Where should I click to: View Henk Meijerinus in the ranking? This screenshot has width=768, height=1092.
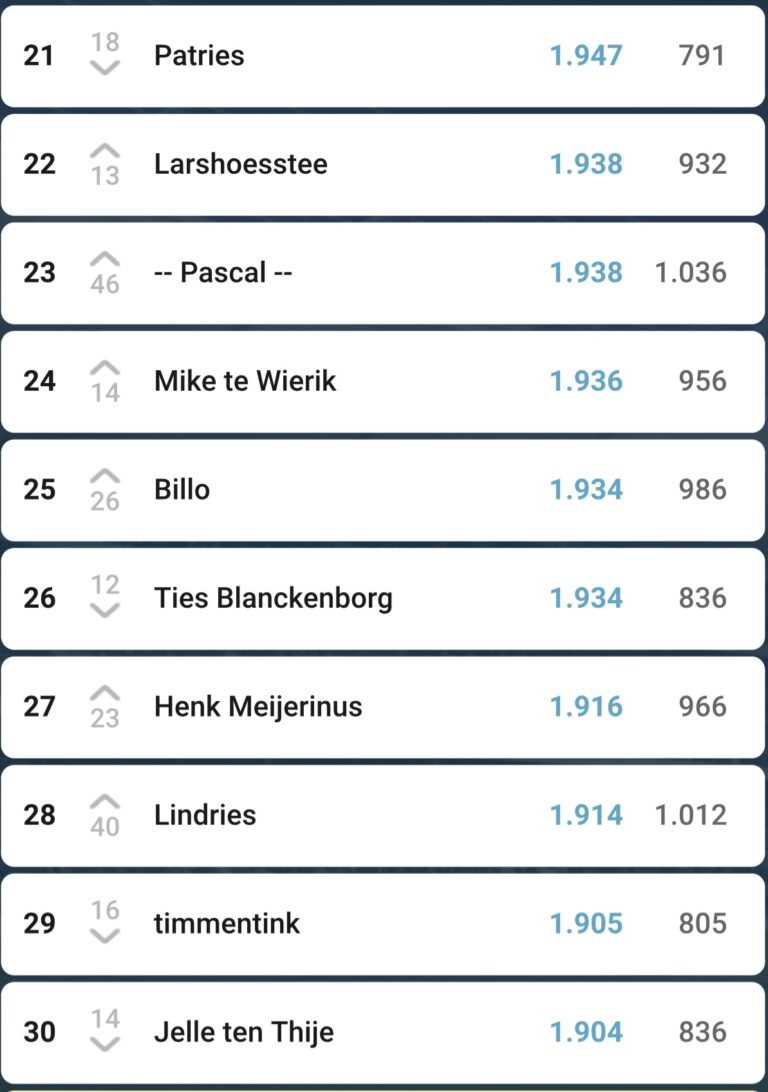pos(383,707)
